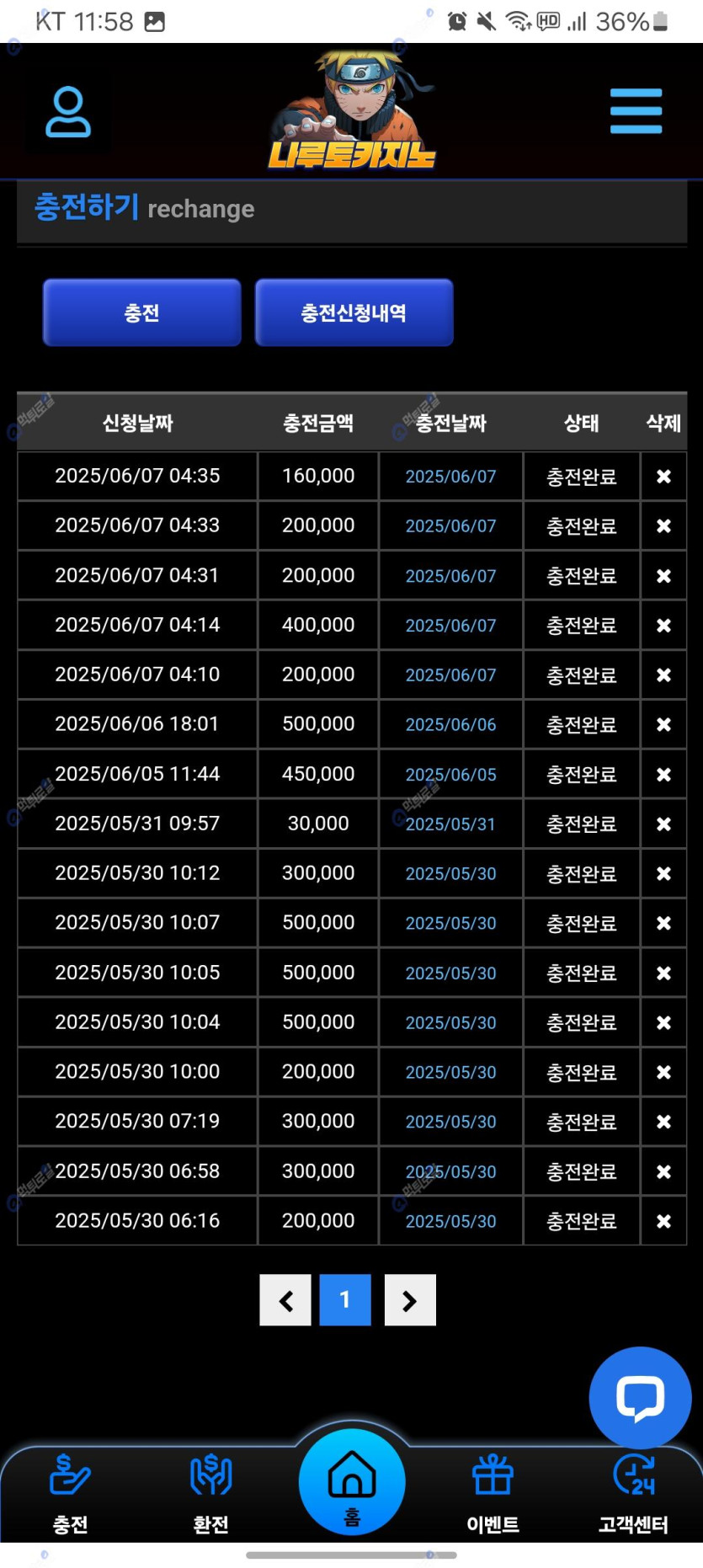Image resolution: width=703 pixels, height=1568 pixels.
Task: Go to the previous page arrow
Action: [285, 1300]
